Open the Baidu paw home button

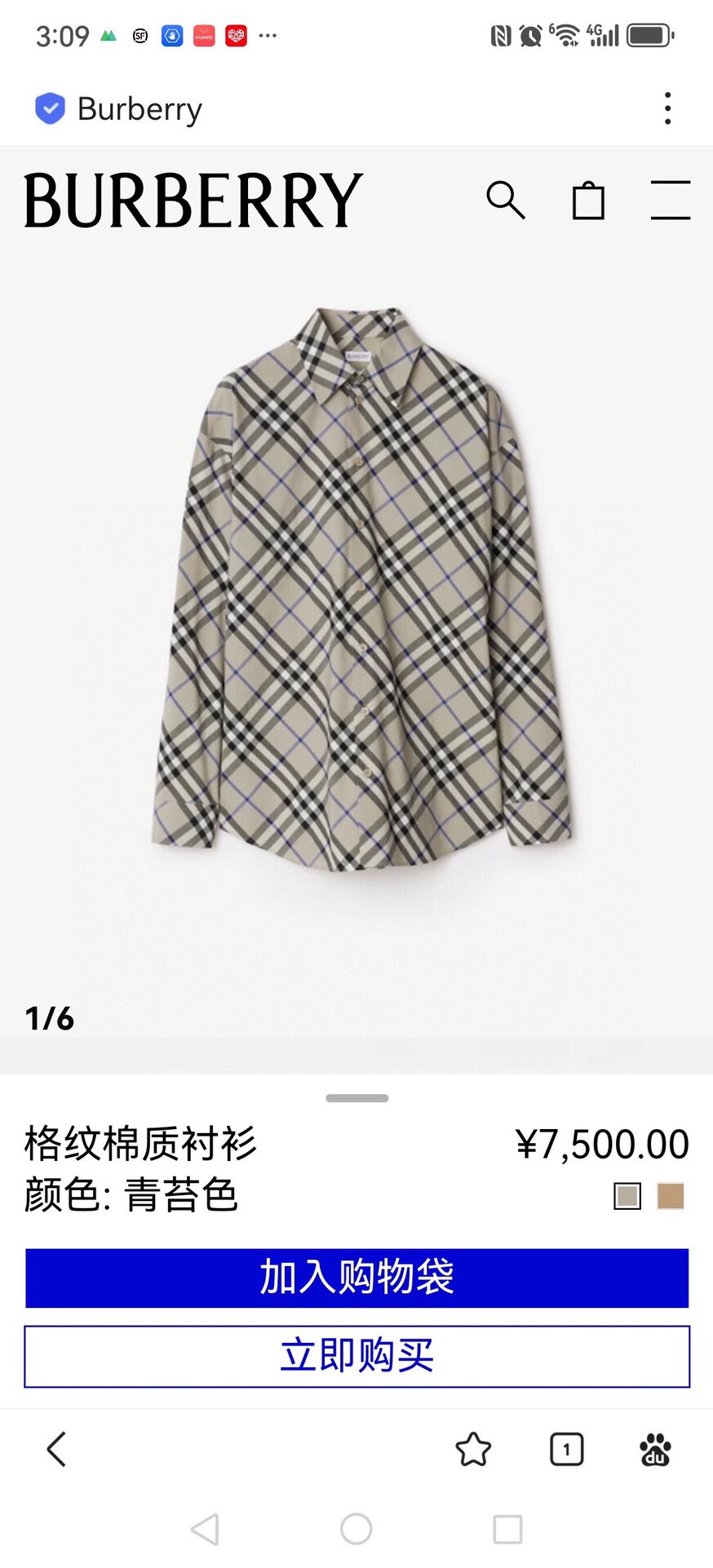(x=655, y=1450)
